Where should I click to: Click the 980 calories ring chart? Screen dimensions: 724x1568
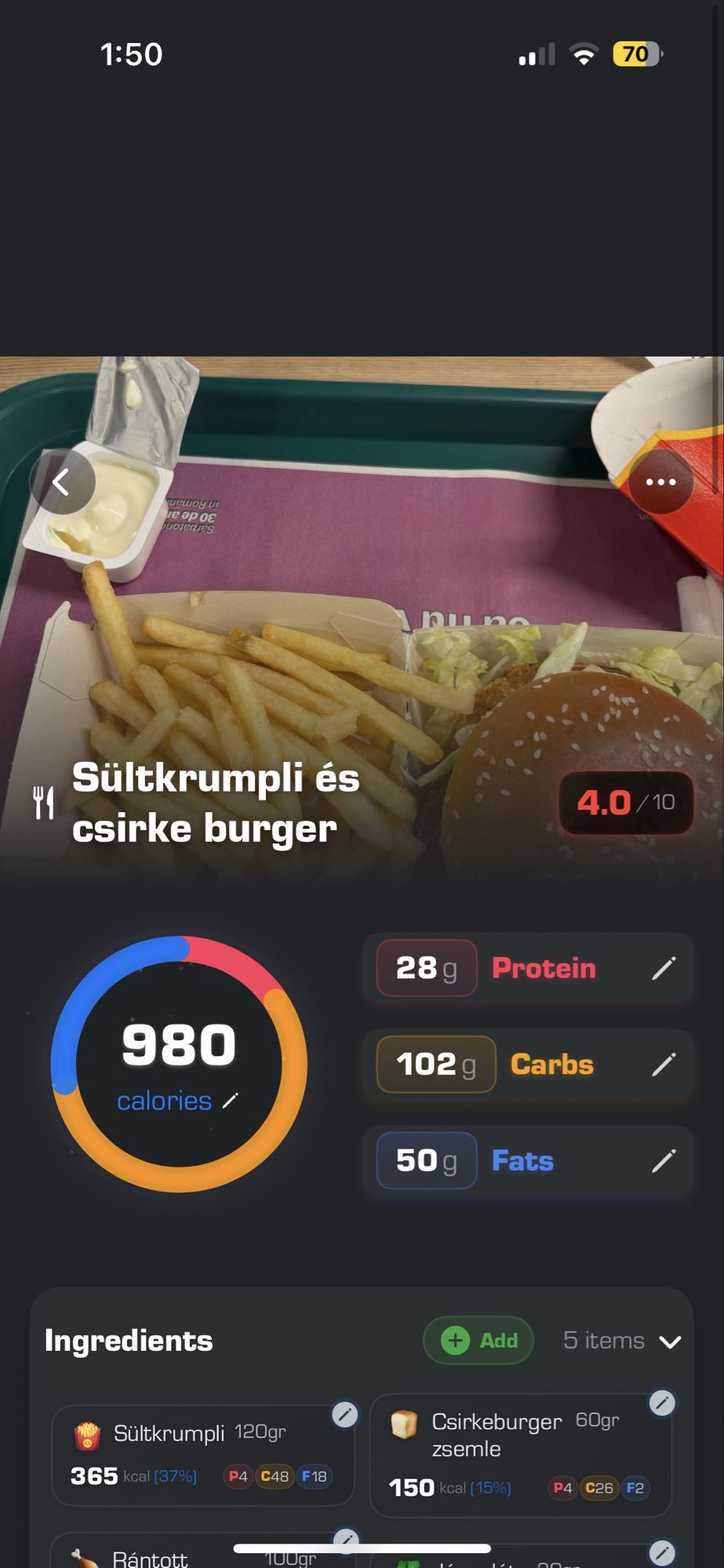pyautogui.click(x=178, y=1062)
